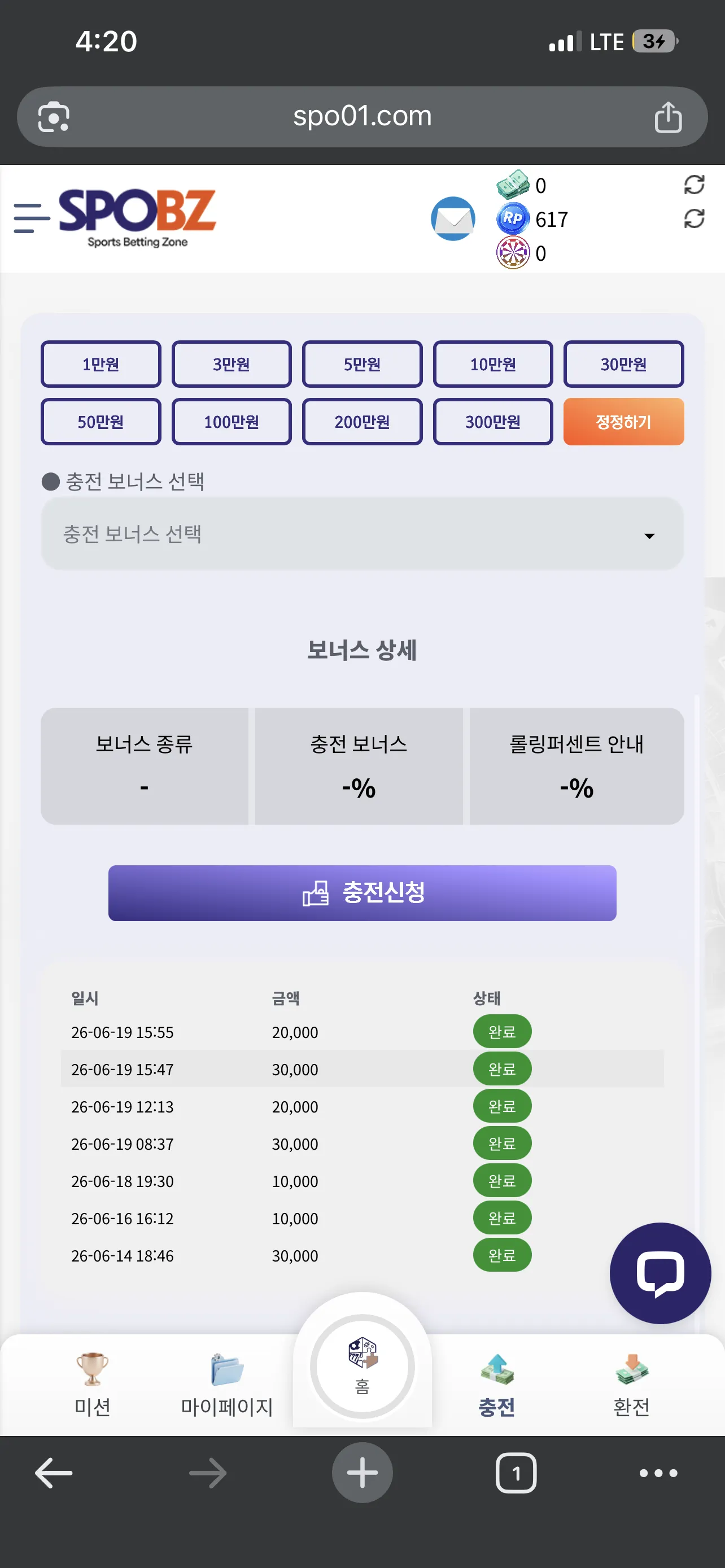Go back in the browser
The width and height of the screenshot is (725, 1568).
tap(54, 1473)
